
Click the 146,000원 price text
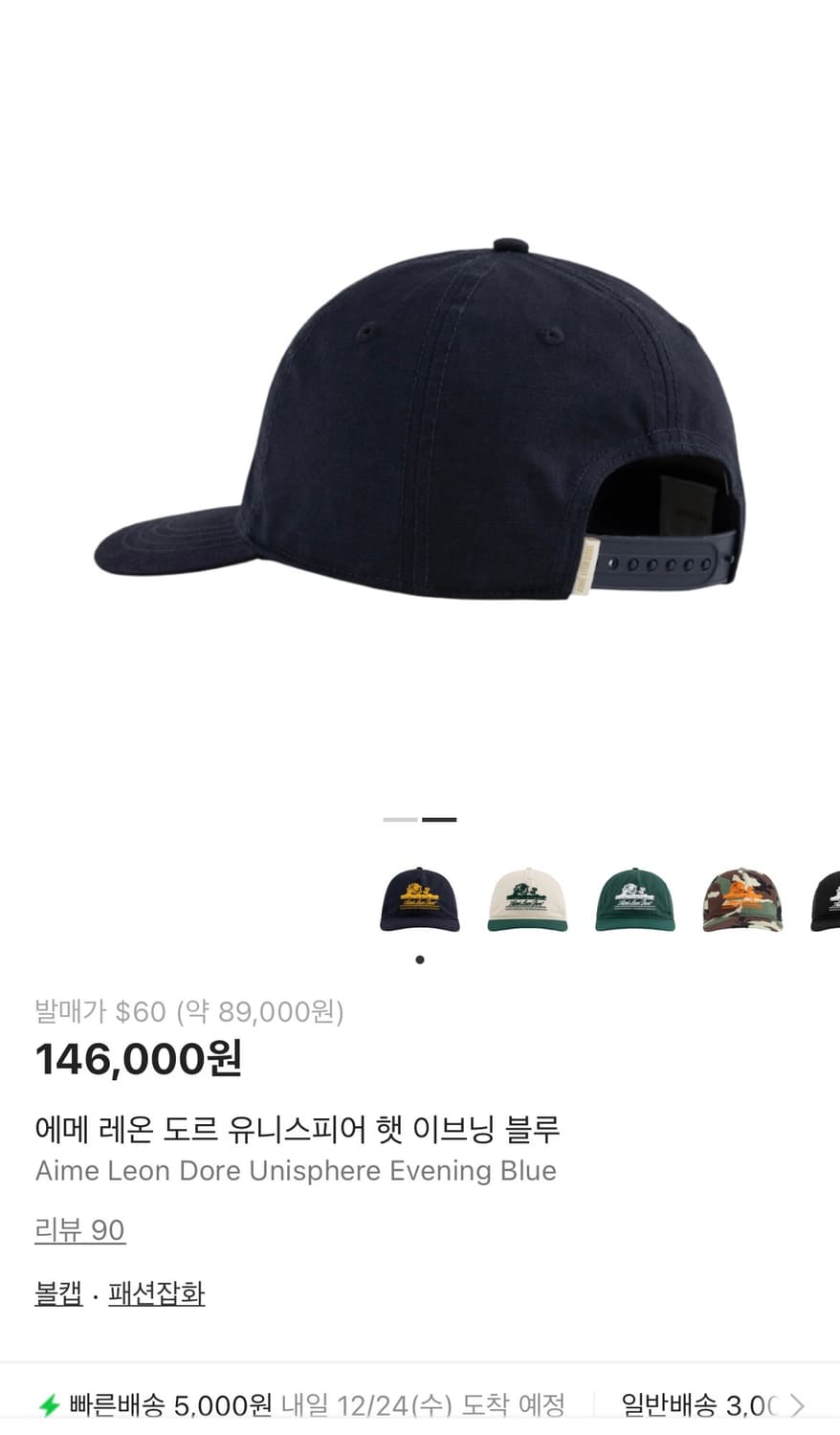click(x=137, y=1059)
